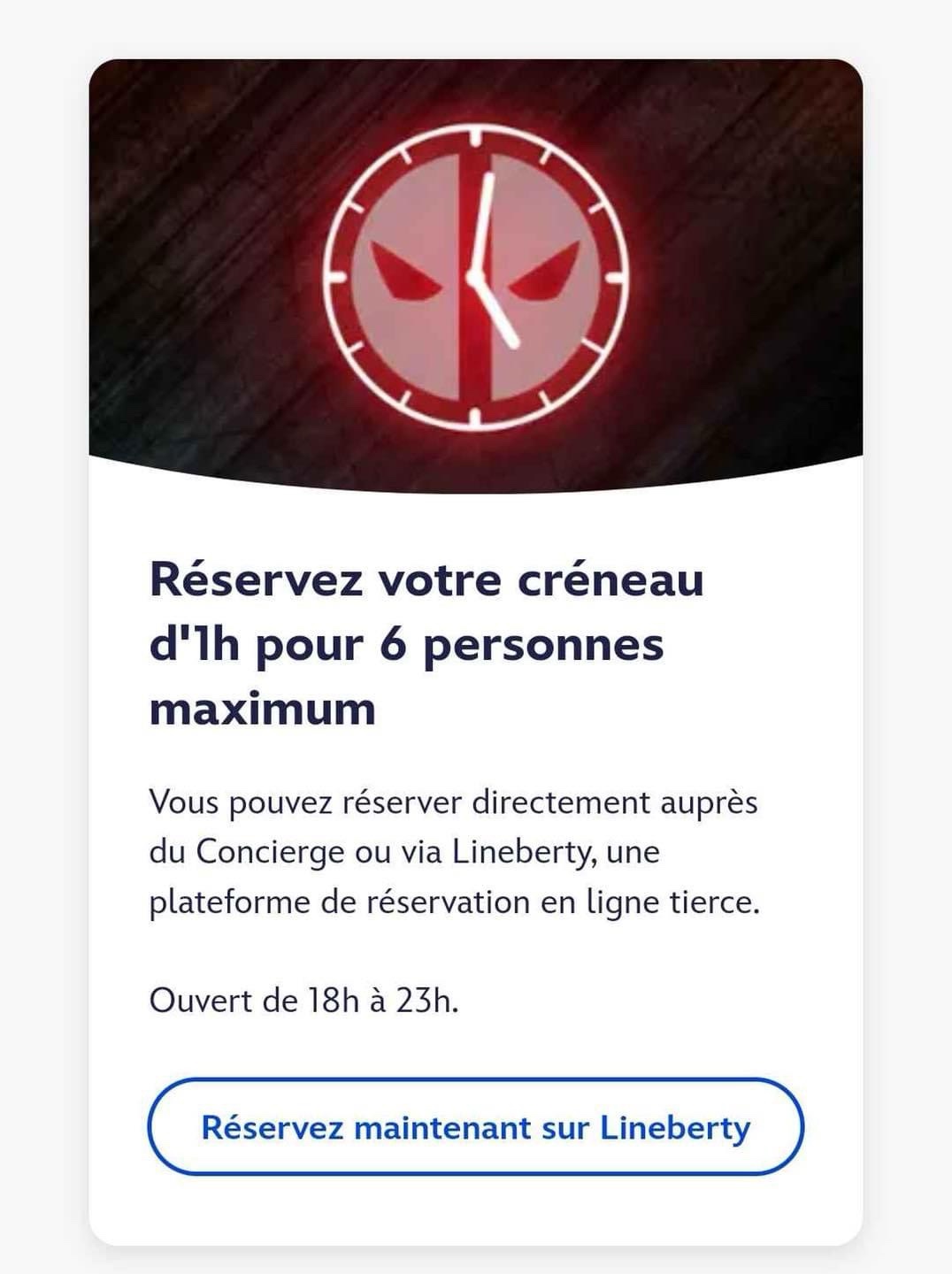Screen dimensions: 952x1274
Task: Tap Réservez maintenant sur Lineberty button
Action: coord(475,1127)
